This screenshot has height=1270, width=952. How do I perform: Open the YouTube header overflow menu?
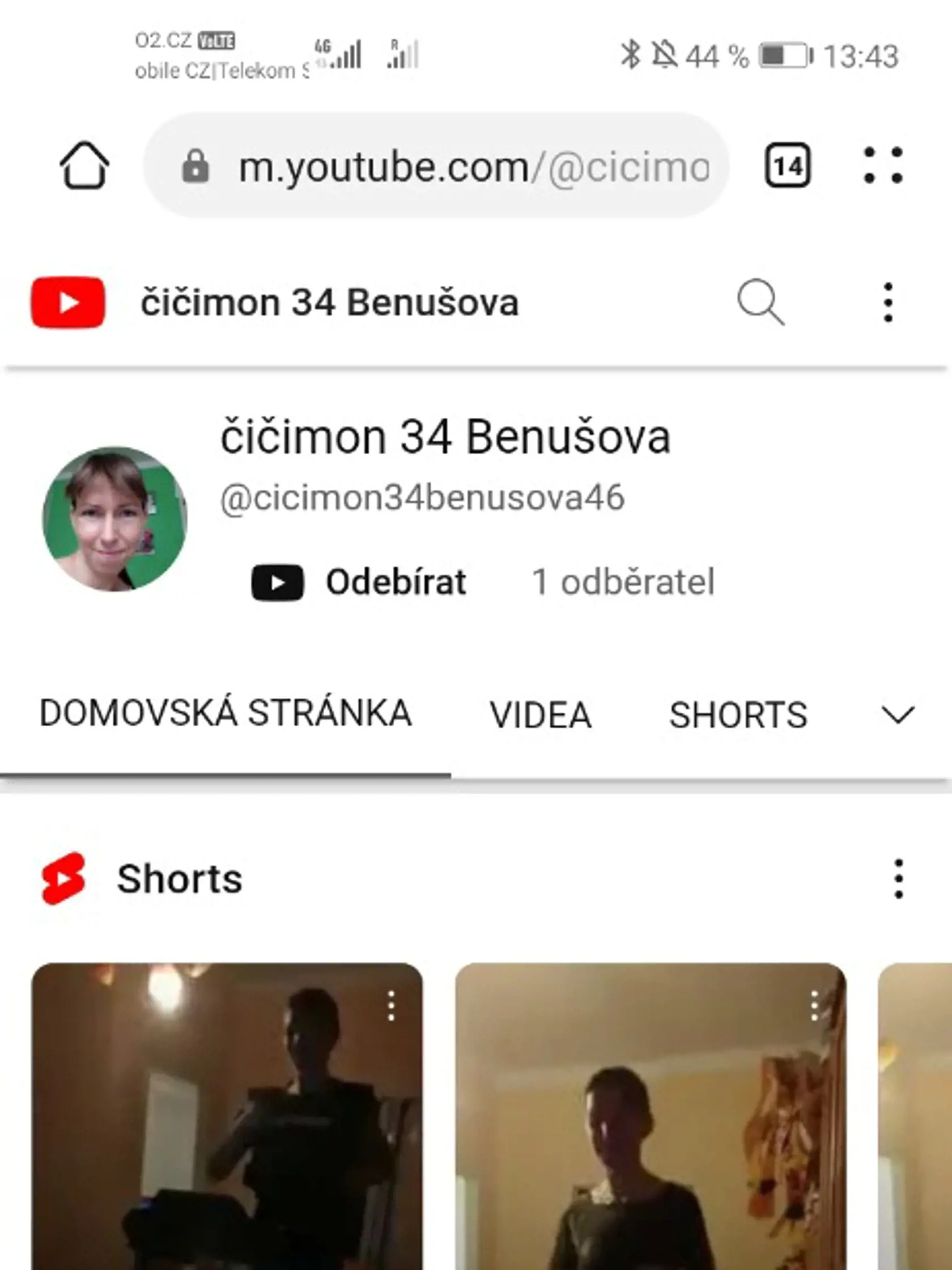coord(888,303)
